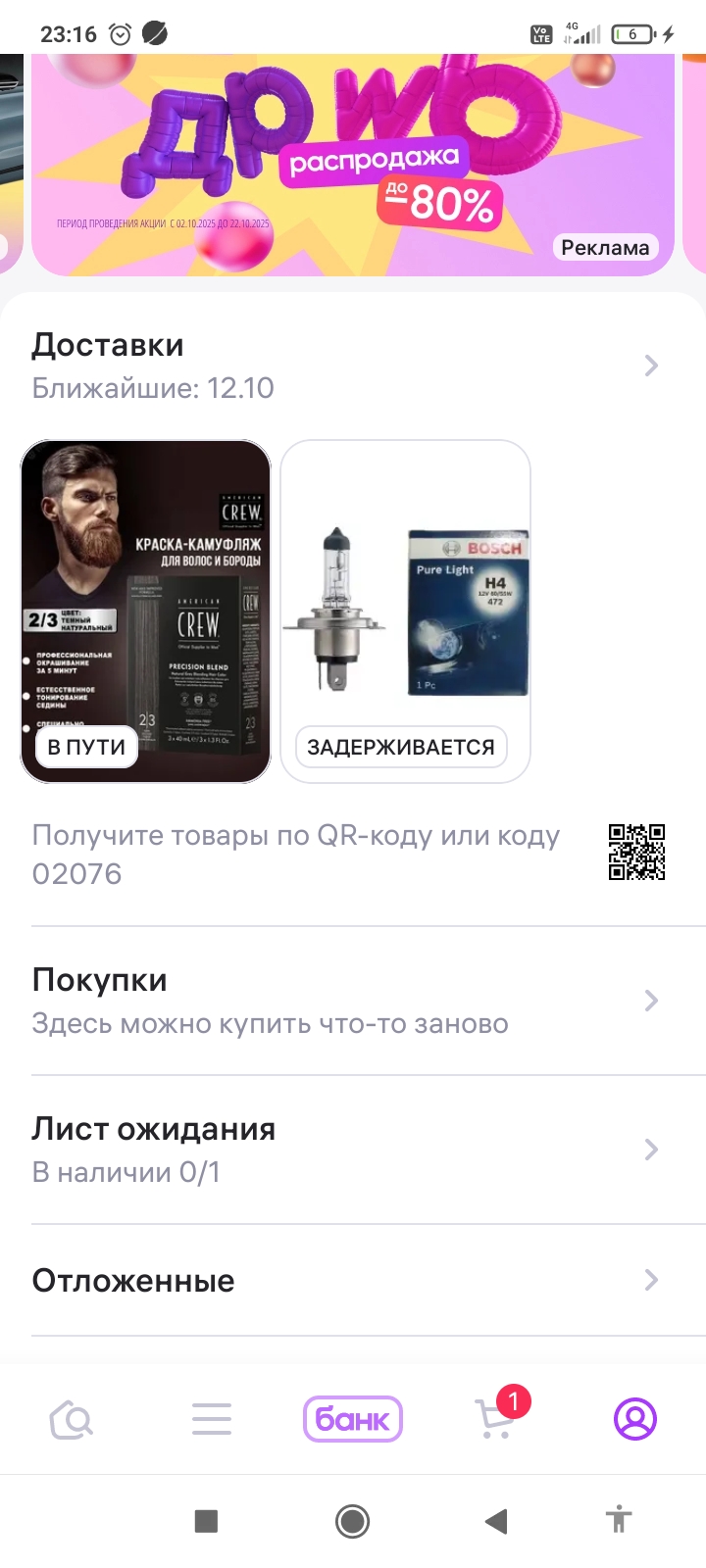Open the profile tab
Viewport: 706px width, 1568px height.
pos(635,1419)
